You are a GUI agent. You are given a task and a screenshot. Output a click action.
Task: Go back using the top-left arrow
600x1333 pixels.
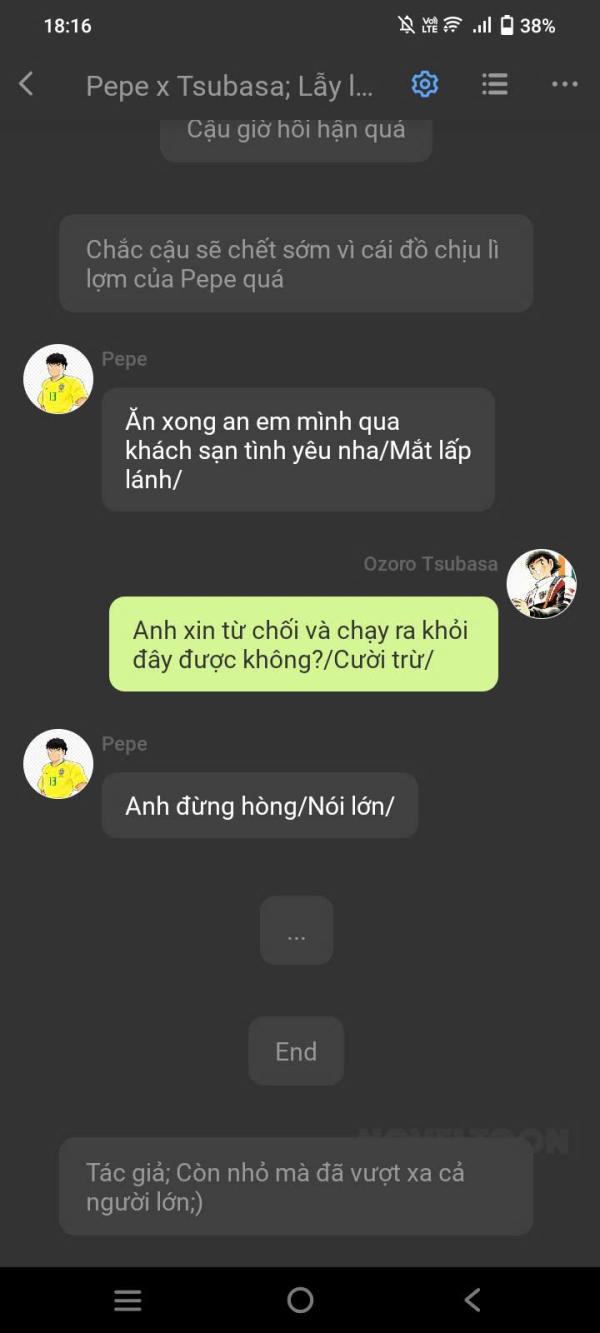27,84
